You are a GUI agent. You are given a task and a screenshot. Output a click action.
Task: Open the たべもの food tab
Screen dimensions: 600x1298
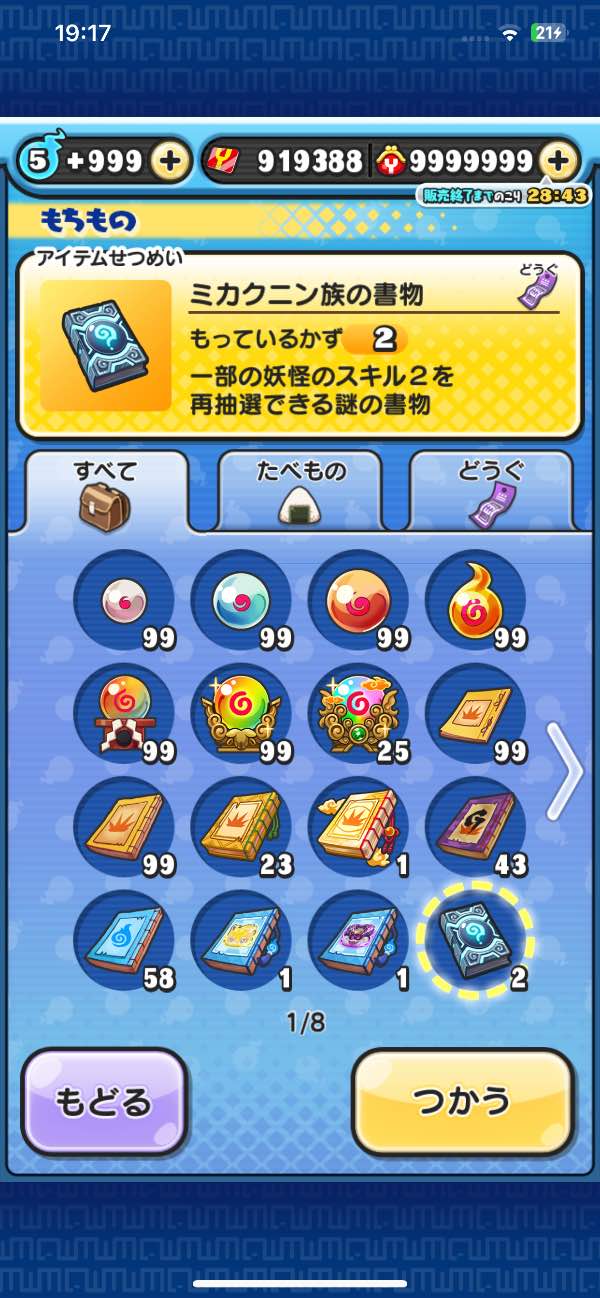(x=299, y=491)
